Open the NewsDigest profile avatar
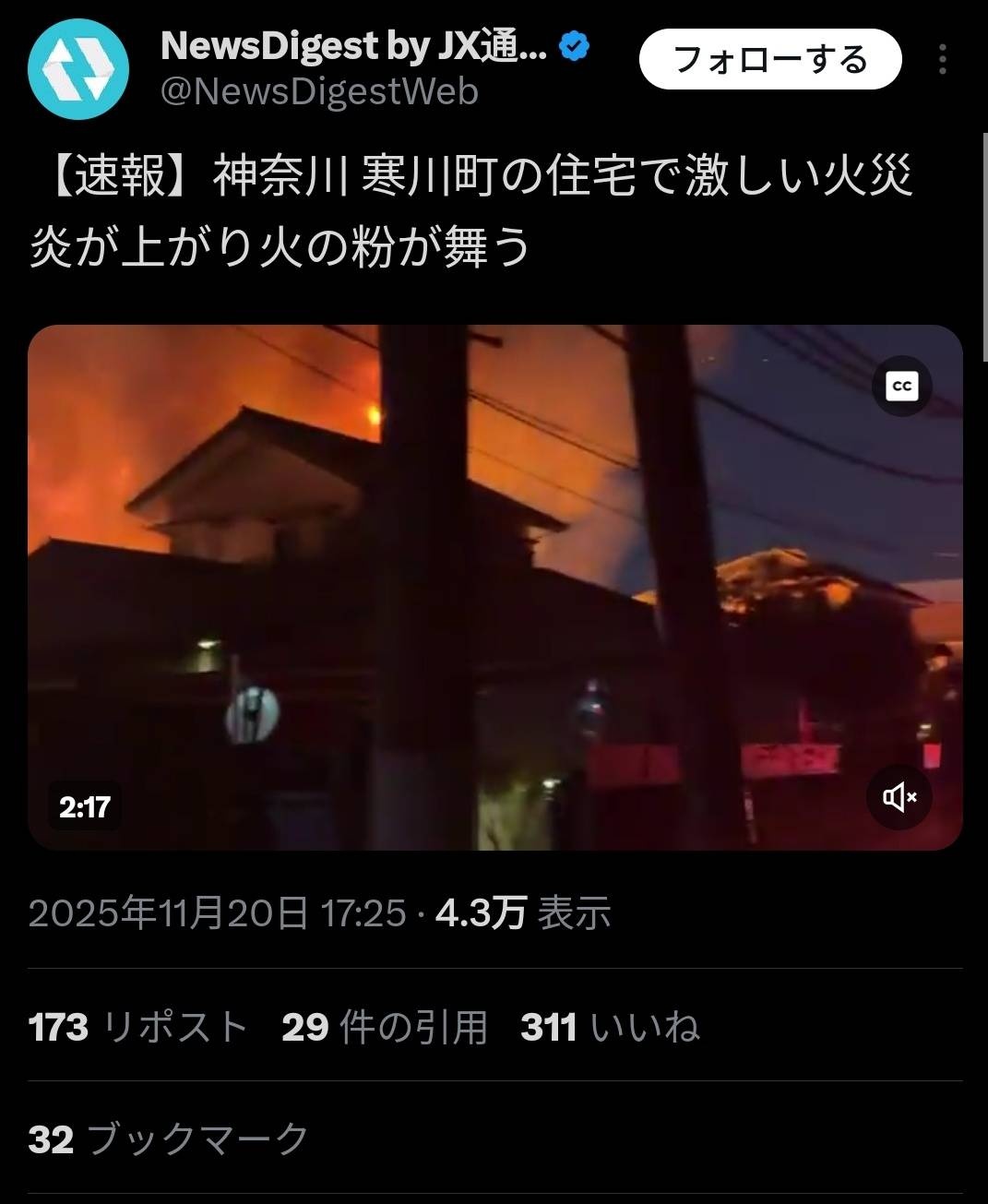 tap(77, 68)
